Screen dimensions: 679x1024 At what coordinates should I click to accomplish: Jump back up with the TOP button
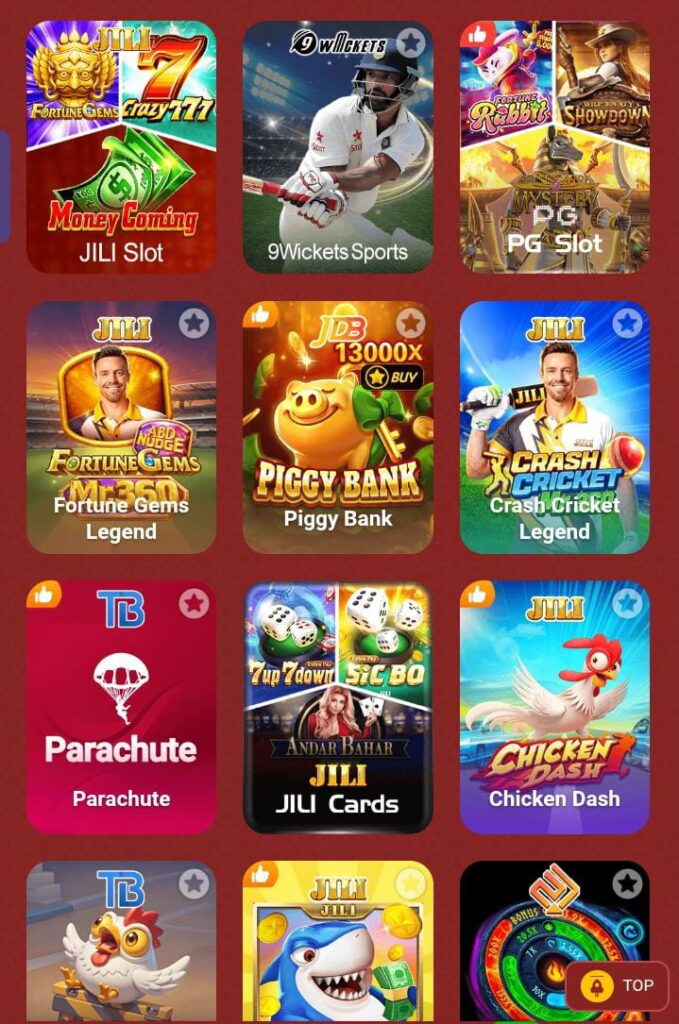tap(617, 986)
